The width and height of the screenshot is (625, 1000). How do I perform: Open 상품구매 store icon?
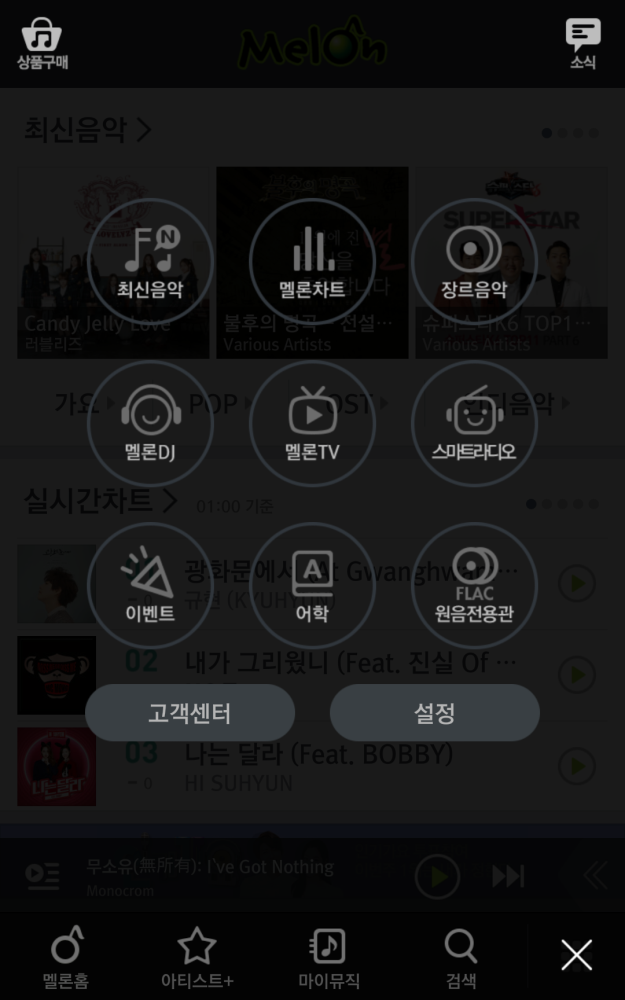point(42,44)
